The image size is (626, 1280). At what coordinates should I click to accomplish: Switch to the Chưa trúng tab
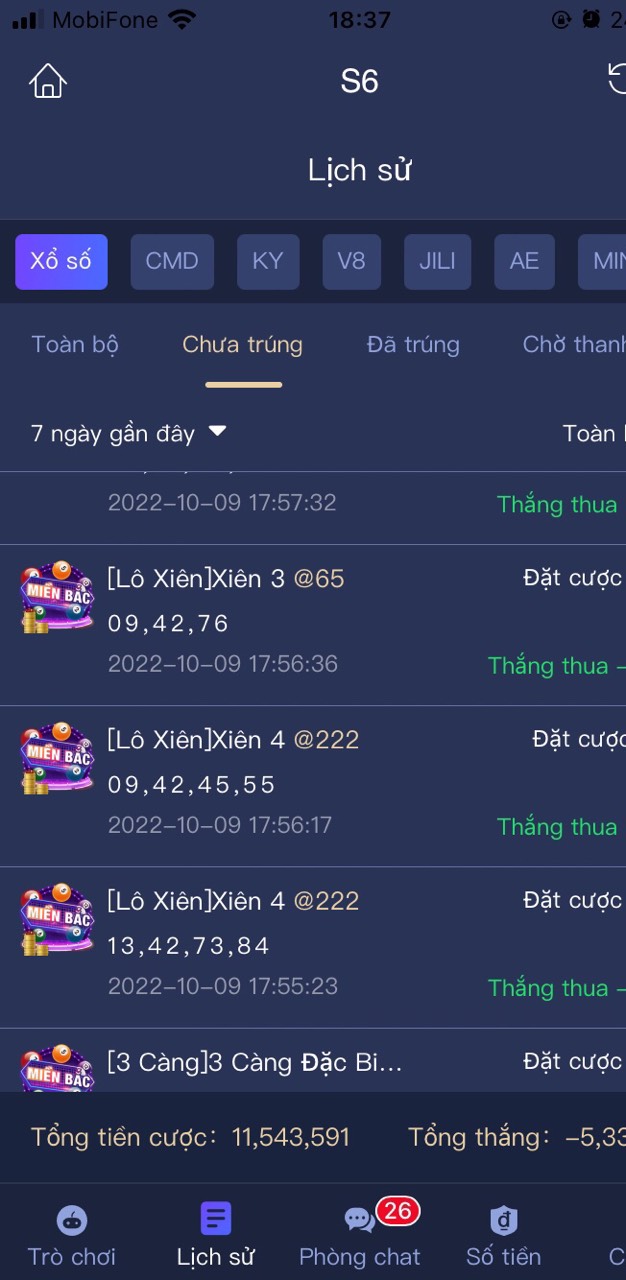243,345
